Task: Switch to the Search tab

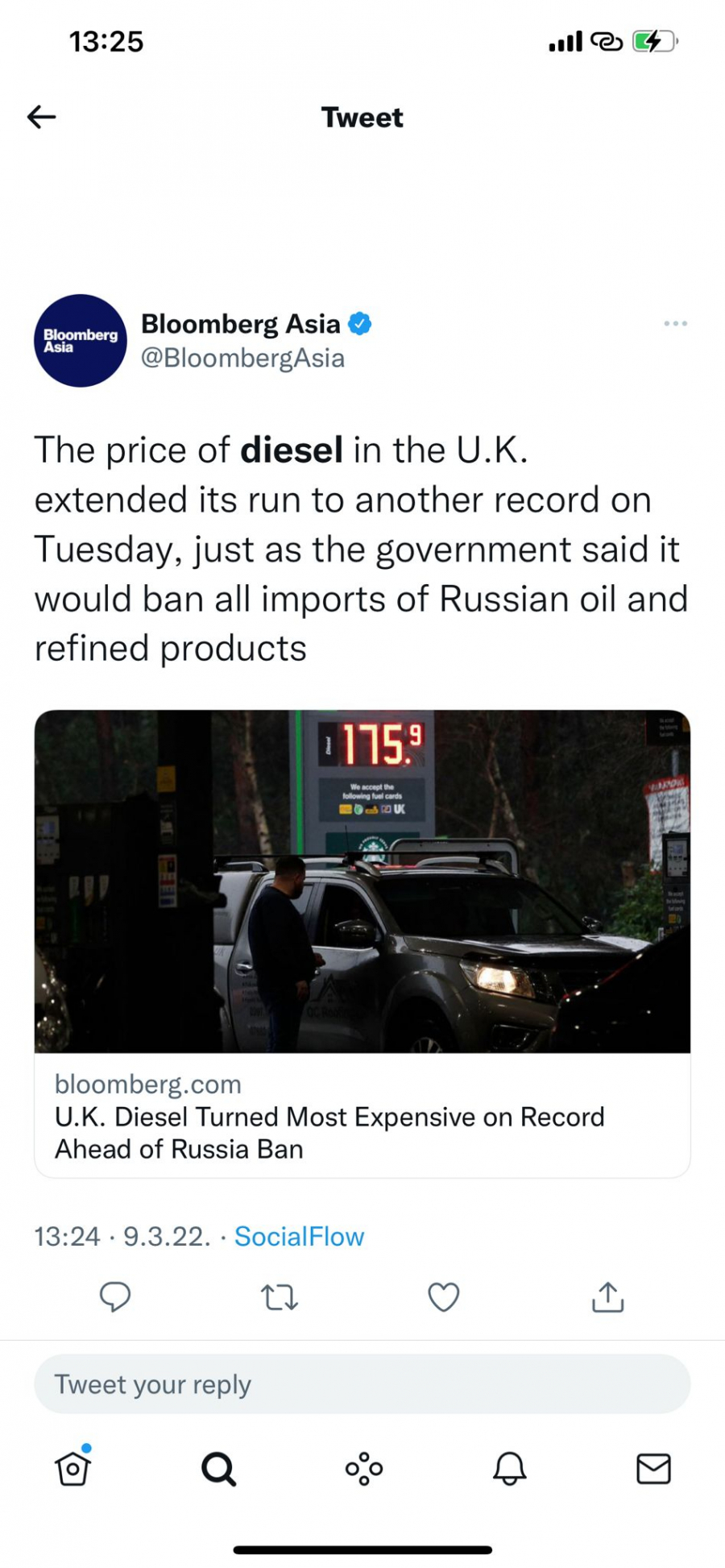Action: click(218, 1468)
